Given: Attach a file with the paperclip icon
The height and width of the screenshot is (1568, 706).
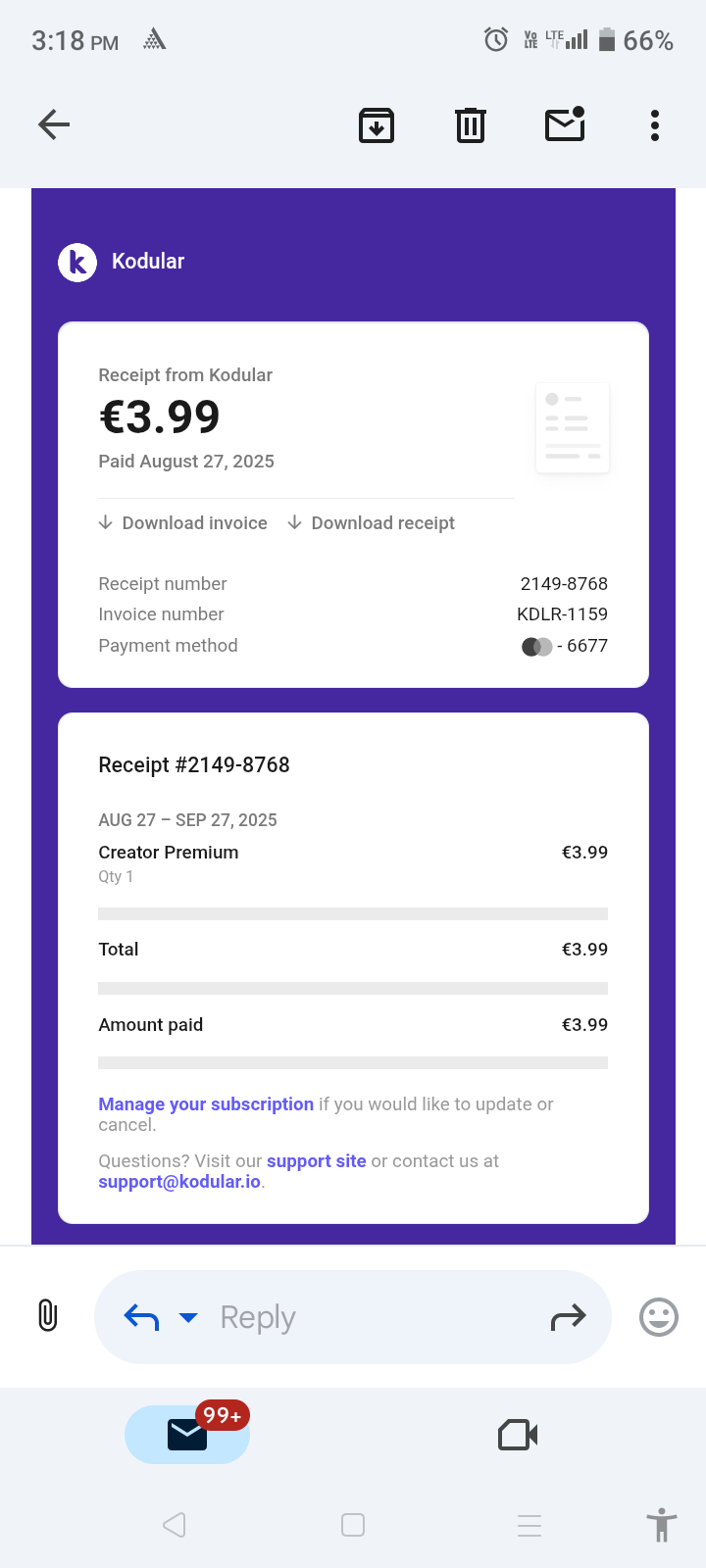Looking at the screenshot, I should [47, 1316].
